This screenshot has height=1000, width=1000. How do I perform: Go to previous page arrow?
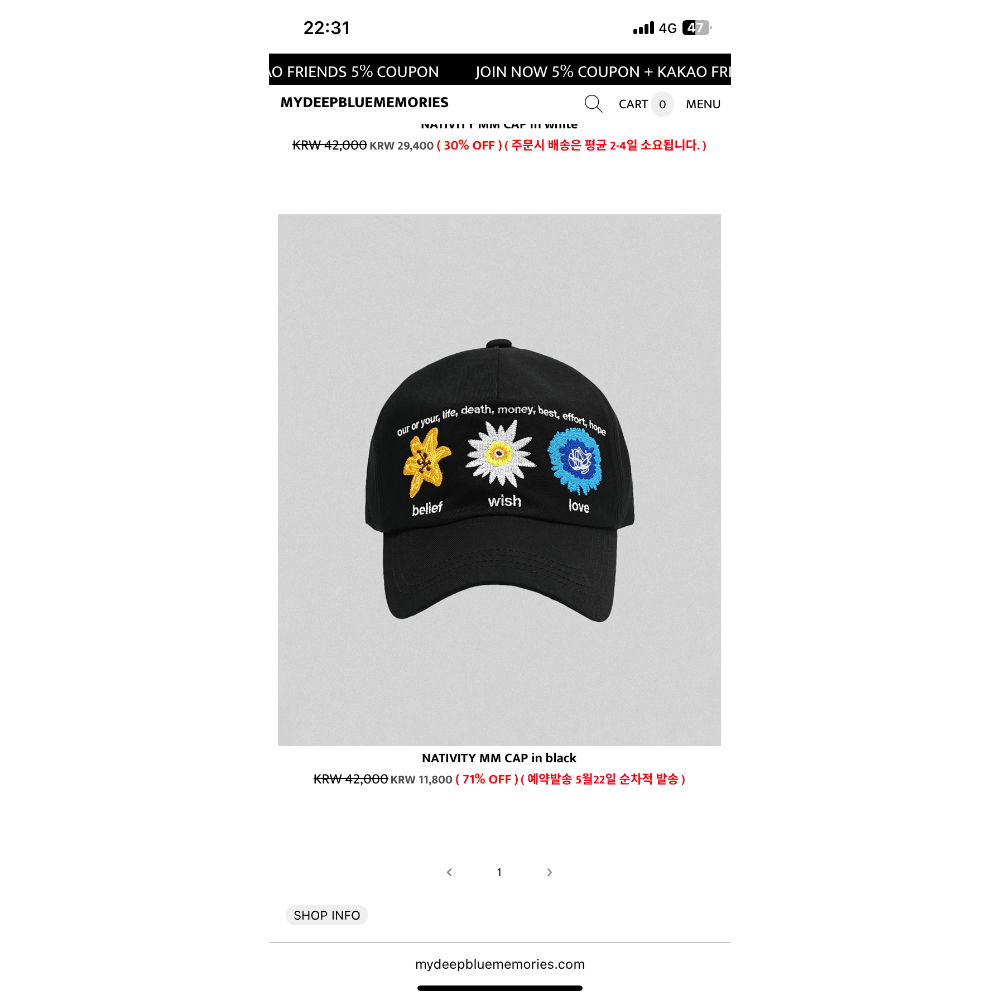(449, 872)
